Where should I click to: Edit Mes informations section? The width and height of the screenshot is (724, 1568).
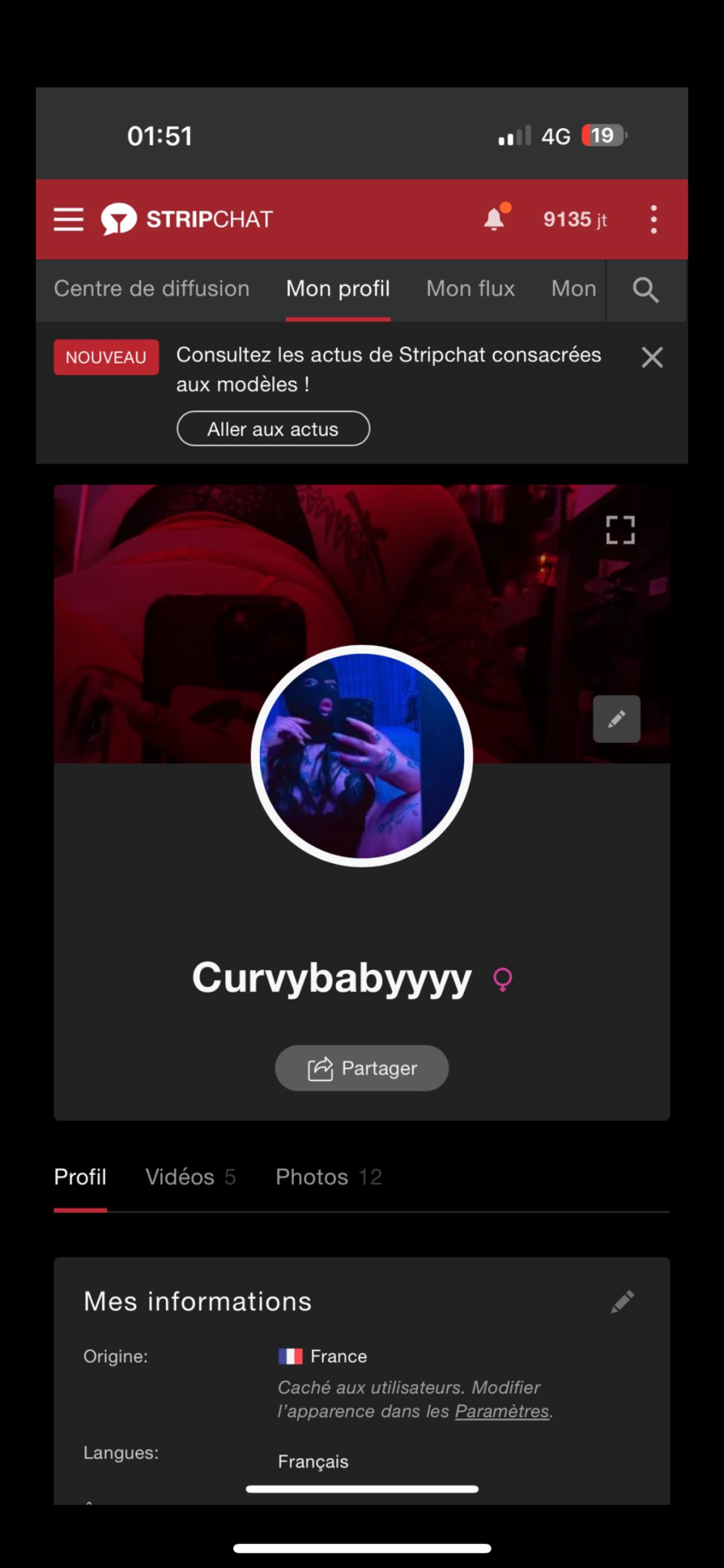point(622,1301)
